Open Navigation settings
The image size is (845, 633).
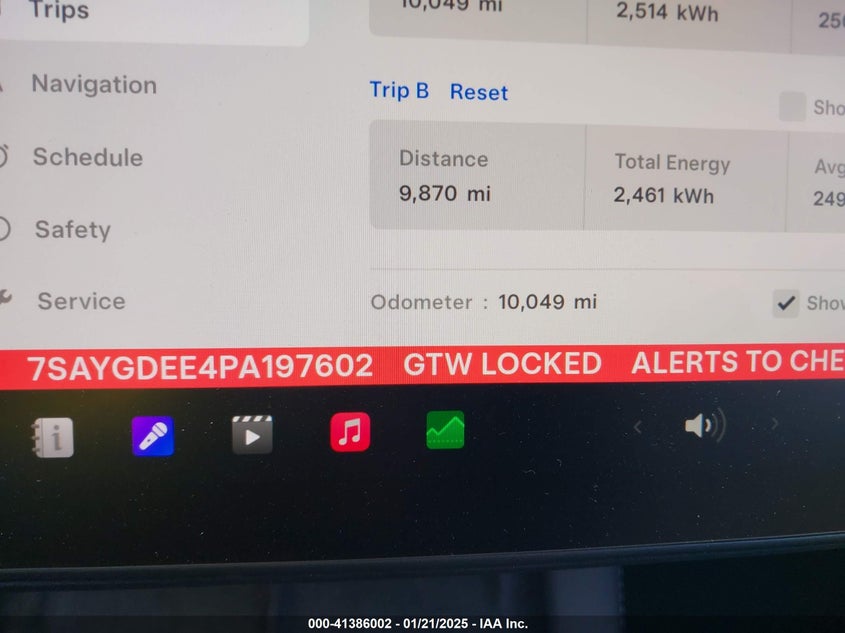tap(93, 85)
